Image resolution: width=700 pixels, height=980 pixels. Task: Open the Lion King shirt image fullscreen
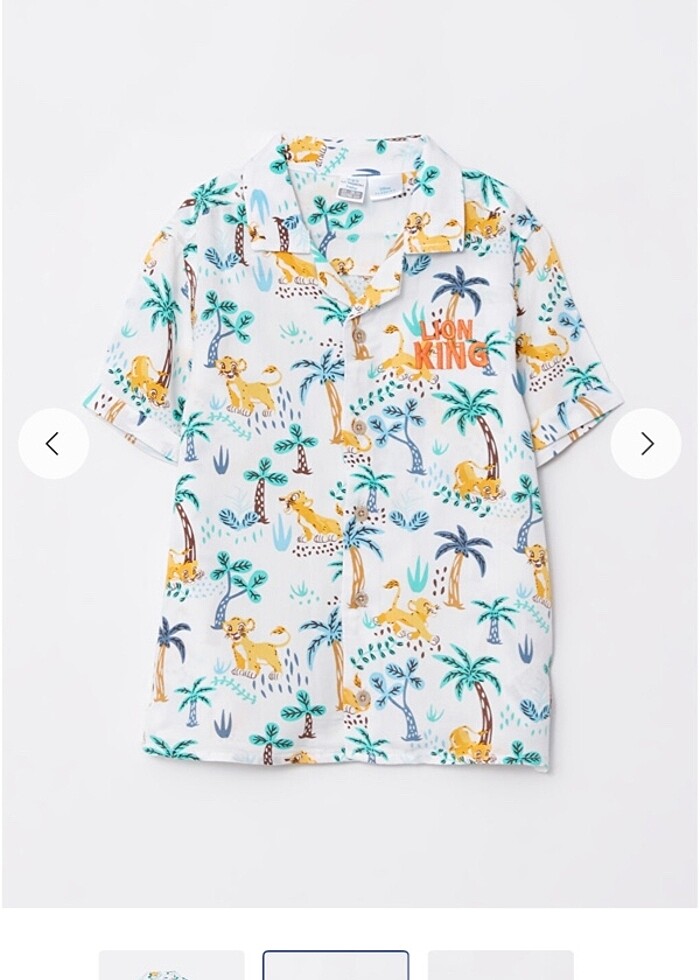(x=350, y=450)
